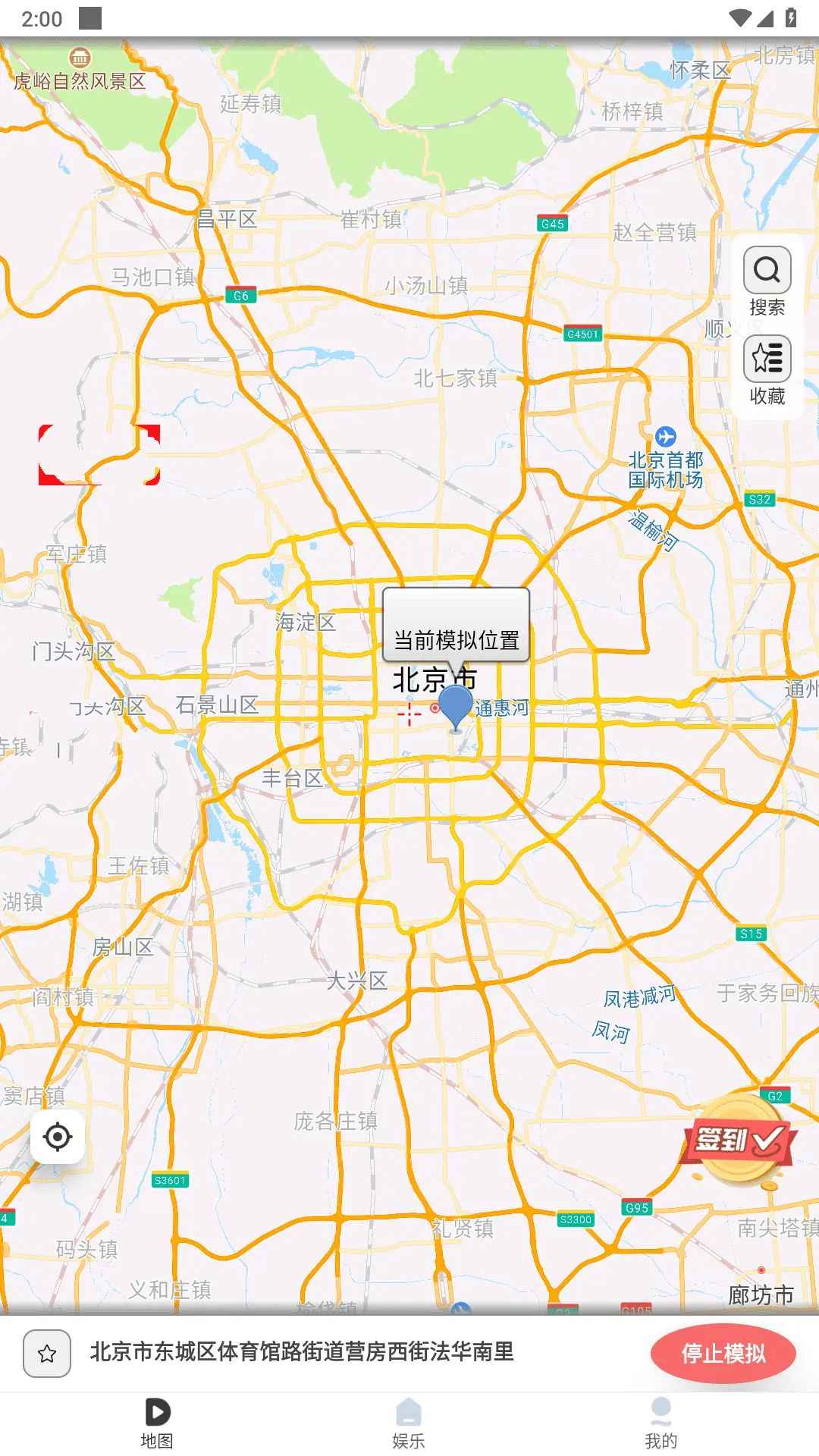Click the airplane icon for 北京首都国际机场
This screenshot has height=1456, width=819.
tap(666, 437)
